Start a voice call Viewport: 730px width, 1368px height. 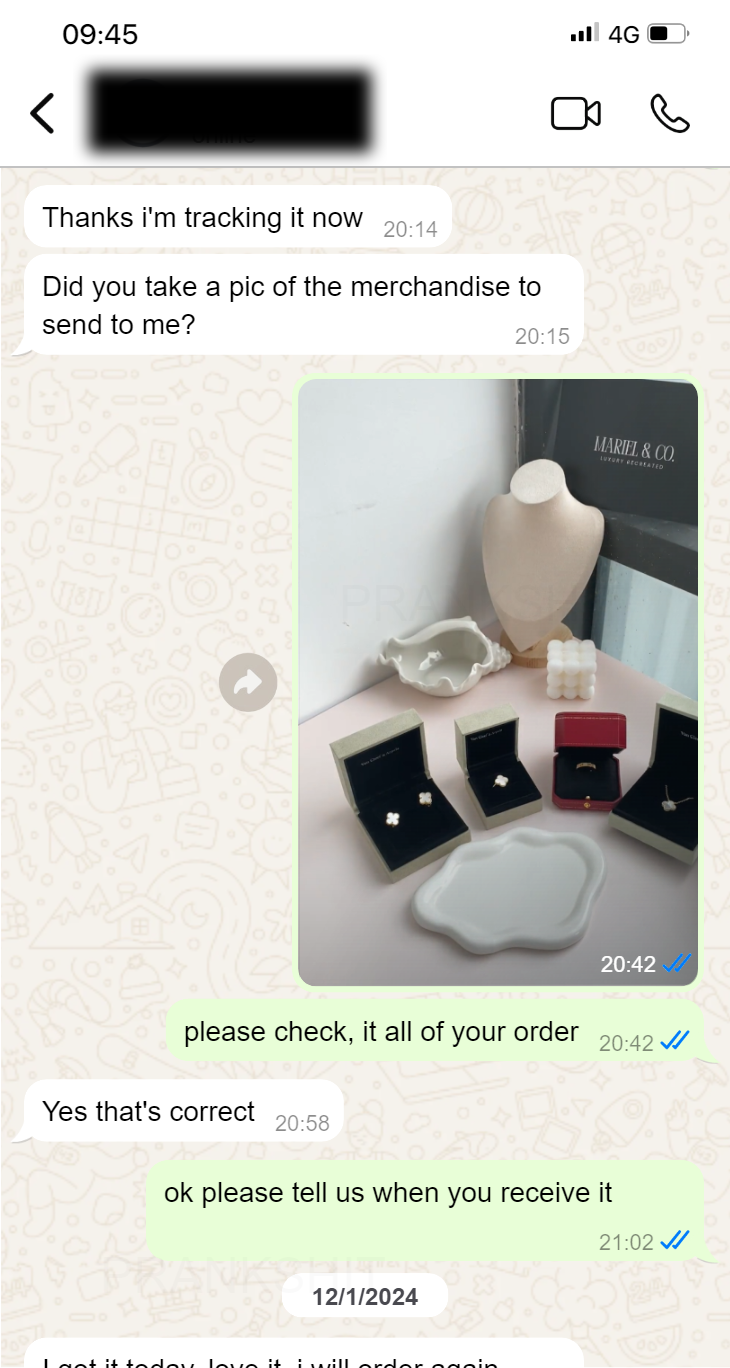669,114
